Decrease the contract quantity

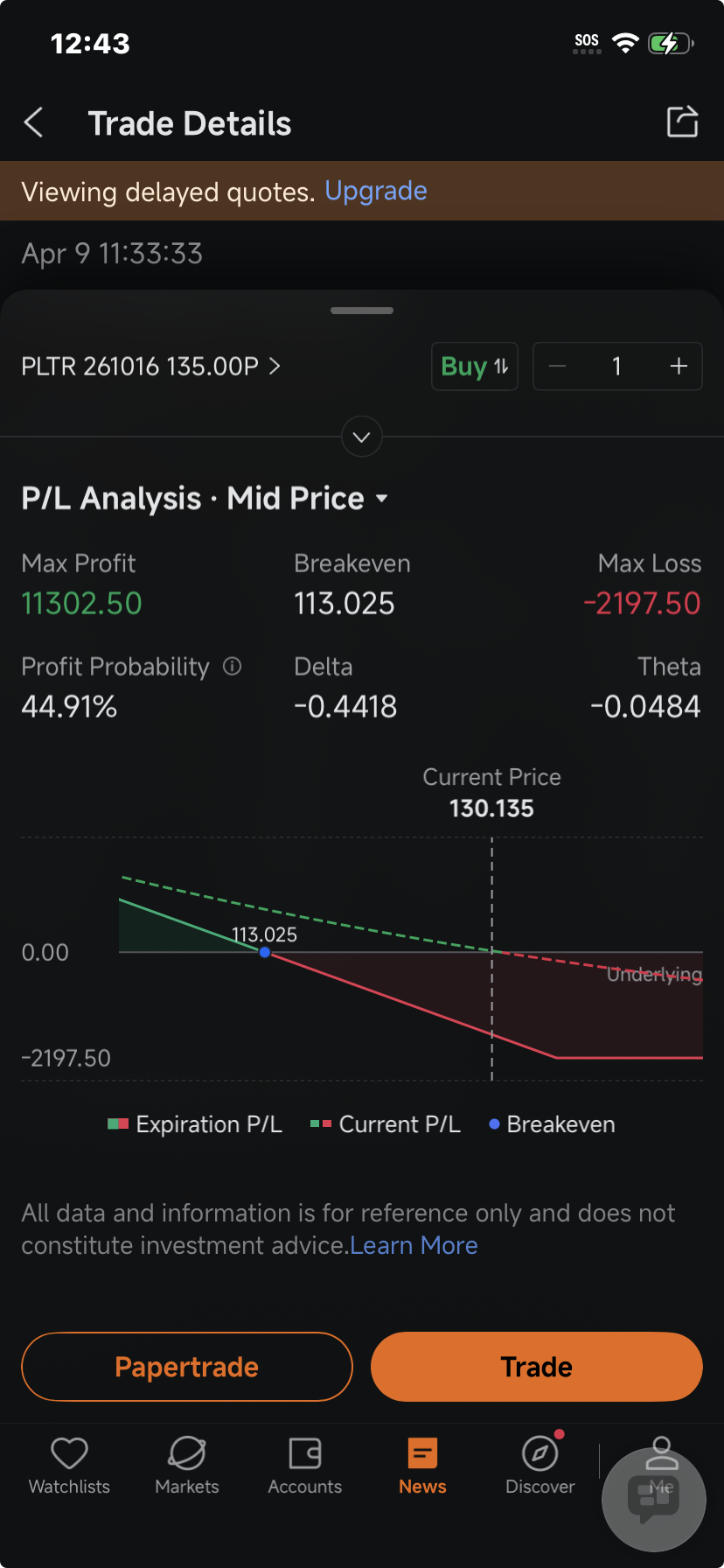coord(558,366)
